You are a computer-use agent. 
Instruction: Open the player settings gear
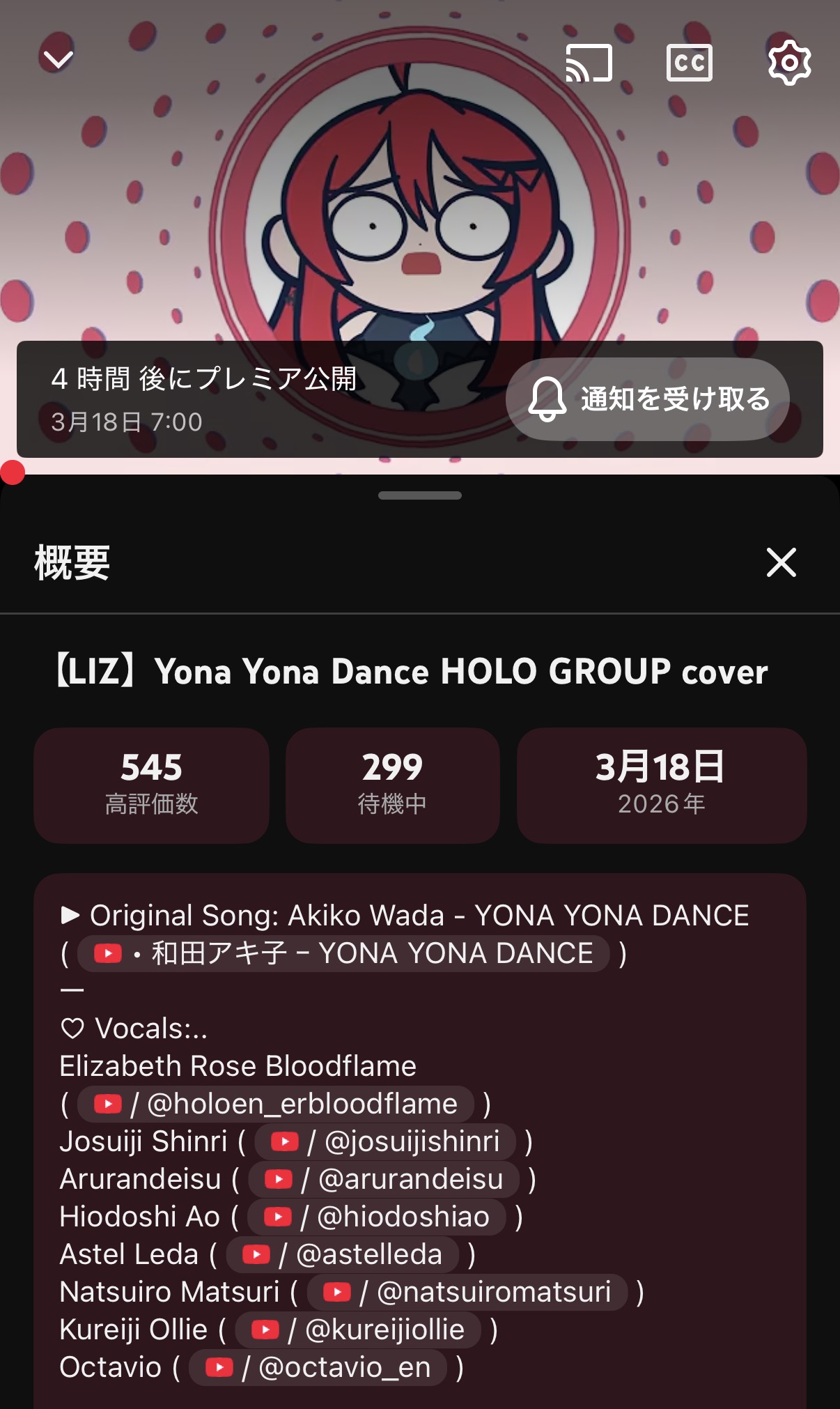click(x=789, y=63)
